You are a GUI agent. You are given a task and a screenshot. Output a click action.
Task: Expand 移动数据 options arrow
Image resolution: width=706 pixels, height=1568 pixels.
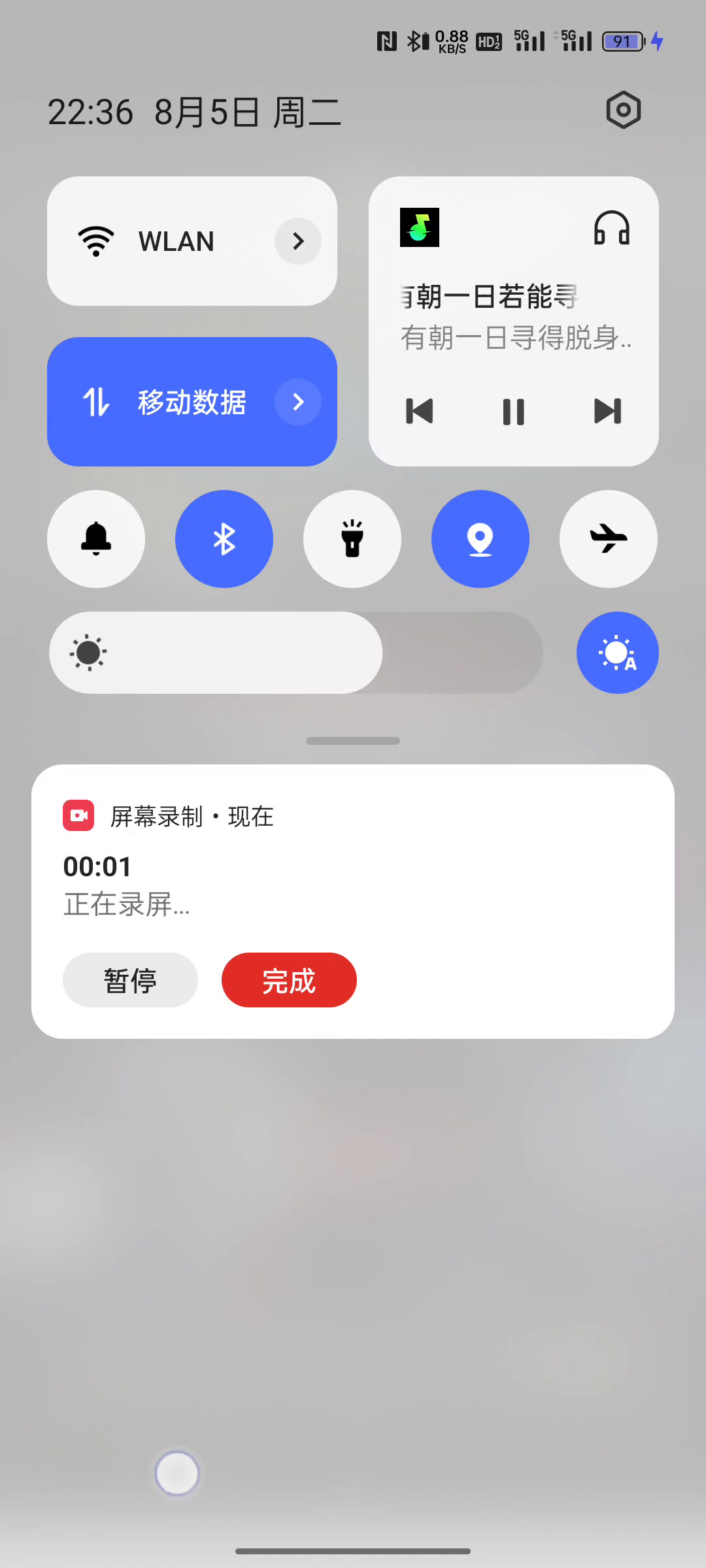[298, 402]
